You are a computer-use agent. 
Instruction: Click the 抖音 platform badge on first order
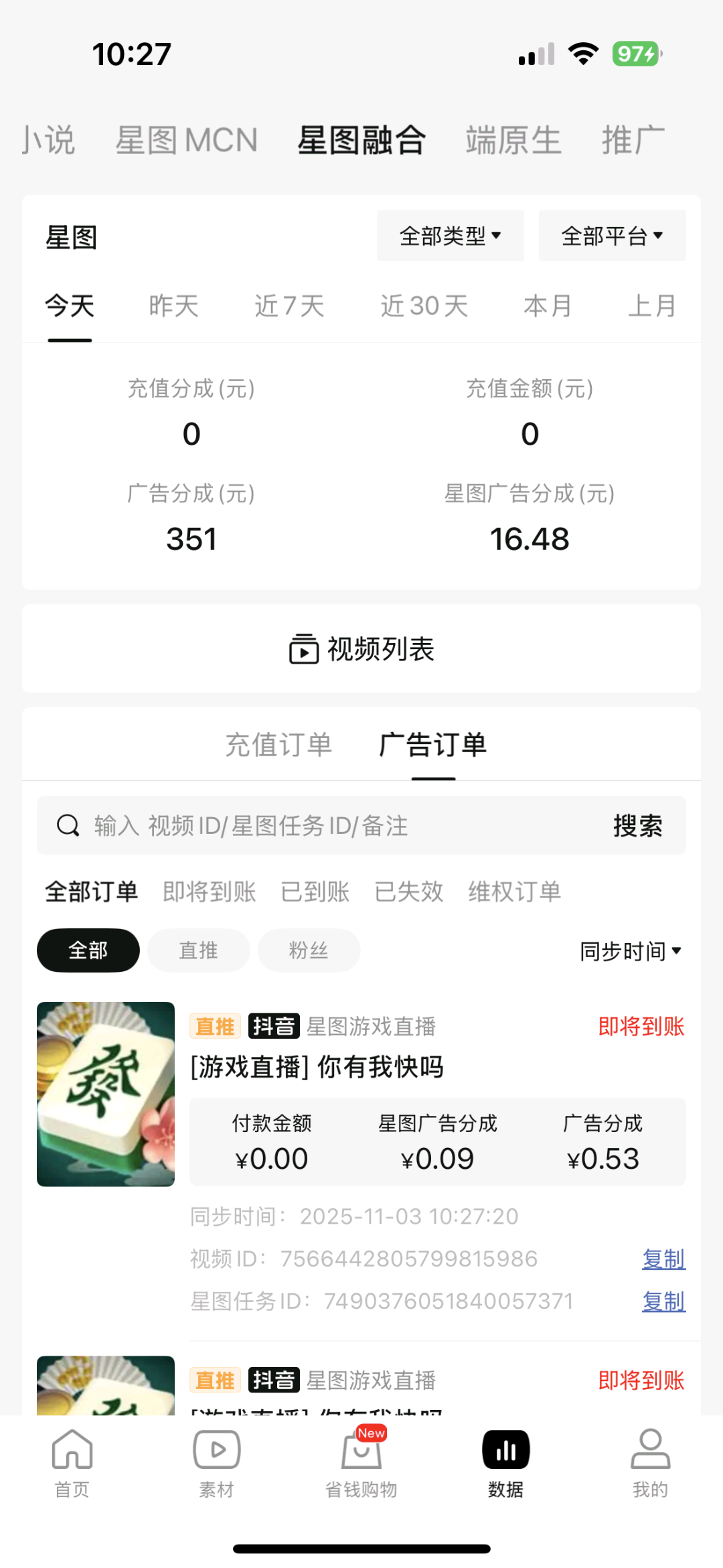[274, 1027]
